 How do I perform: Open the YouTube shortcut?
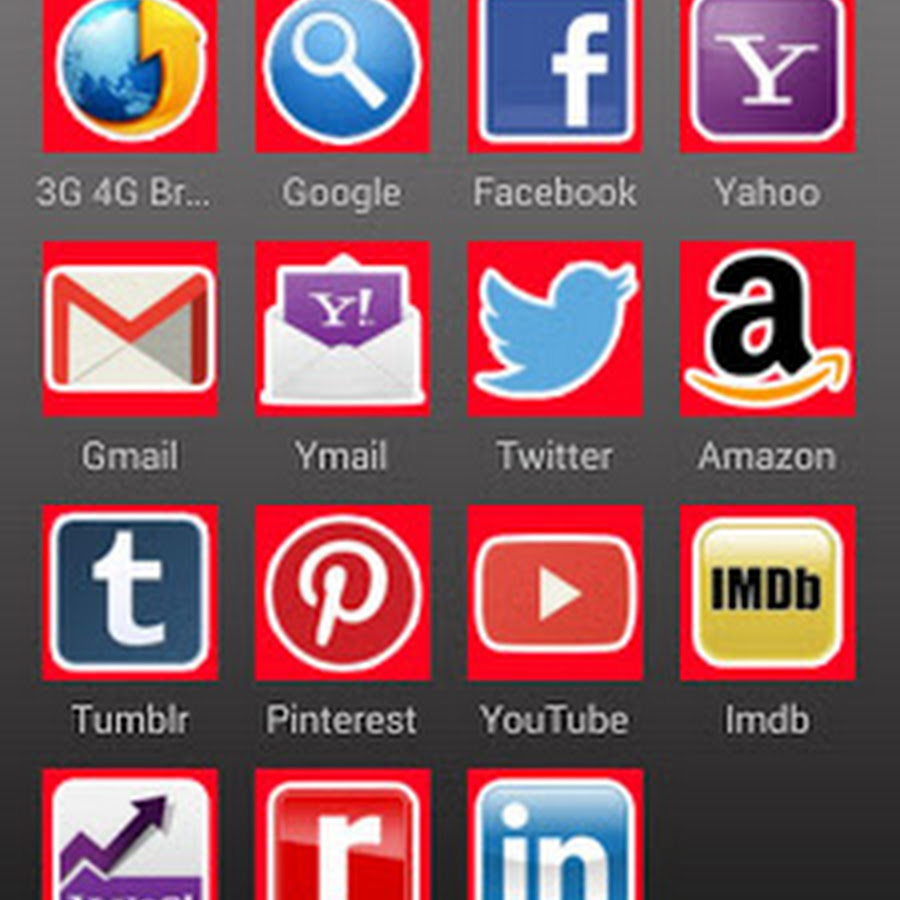click(555, 592)
